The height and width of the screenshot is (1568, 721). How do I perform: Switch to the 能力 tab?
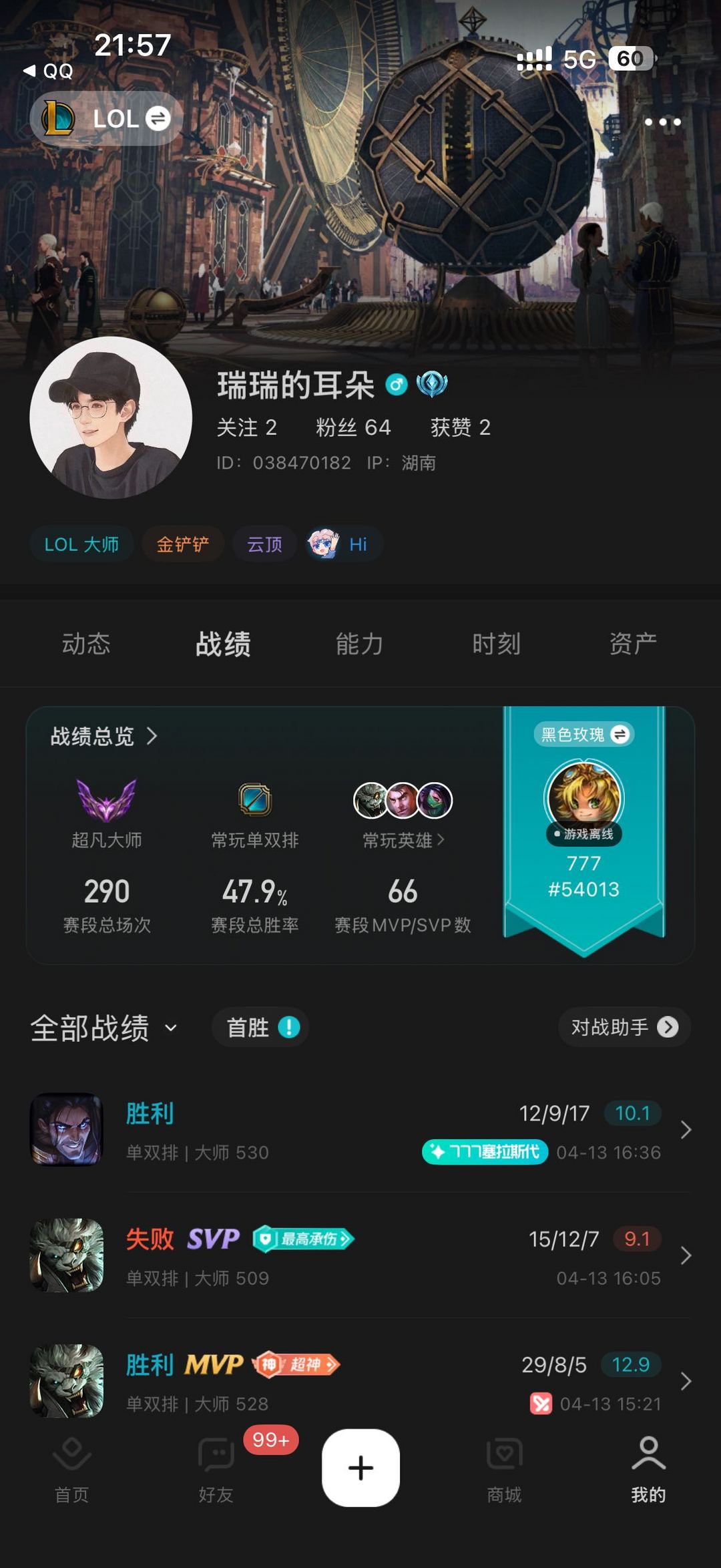359,644
